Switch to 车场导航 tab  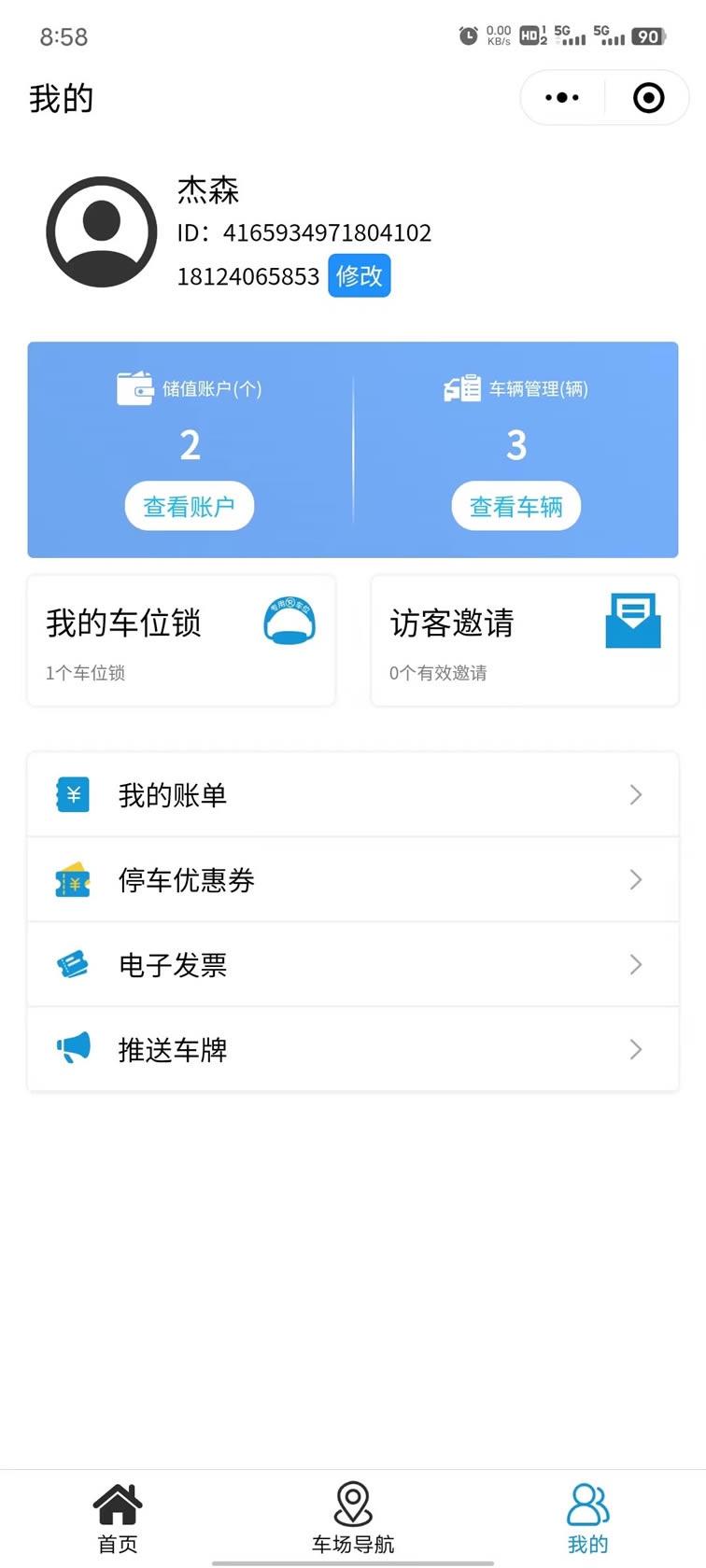tap(353, 1518)
